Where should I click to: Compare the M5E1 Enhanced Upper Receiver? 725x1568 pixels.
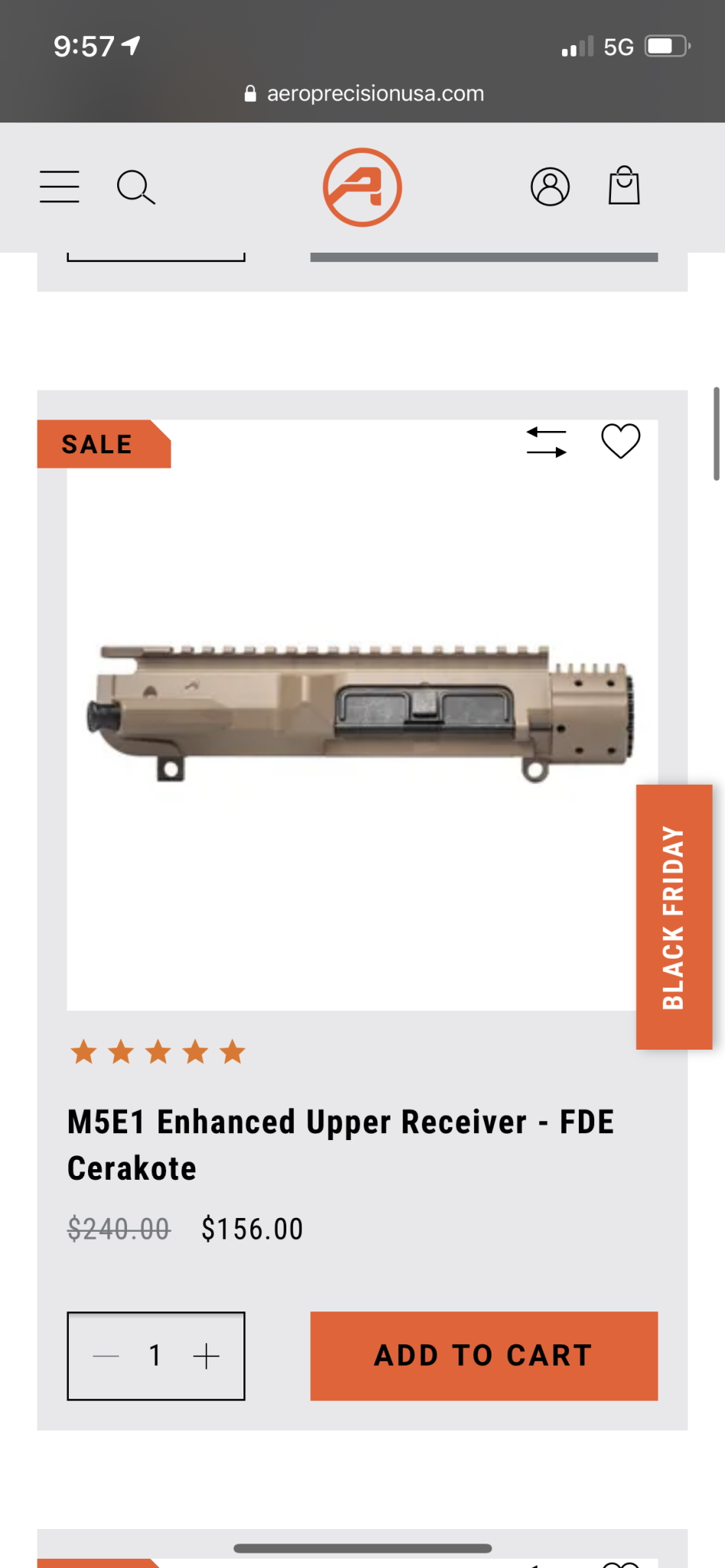pyautogui.click(x=547, y=442)
